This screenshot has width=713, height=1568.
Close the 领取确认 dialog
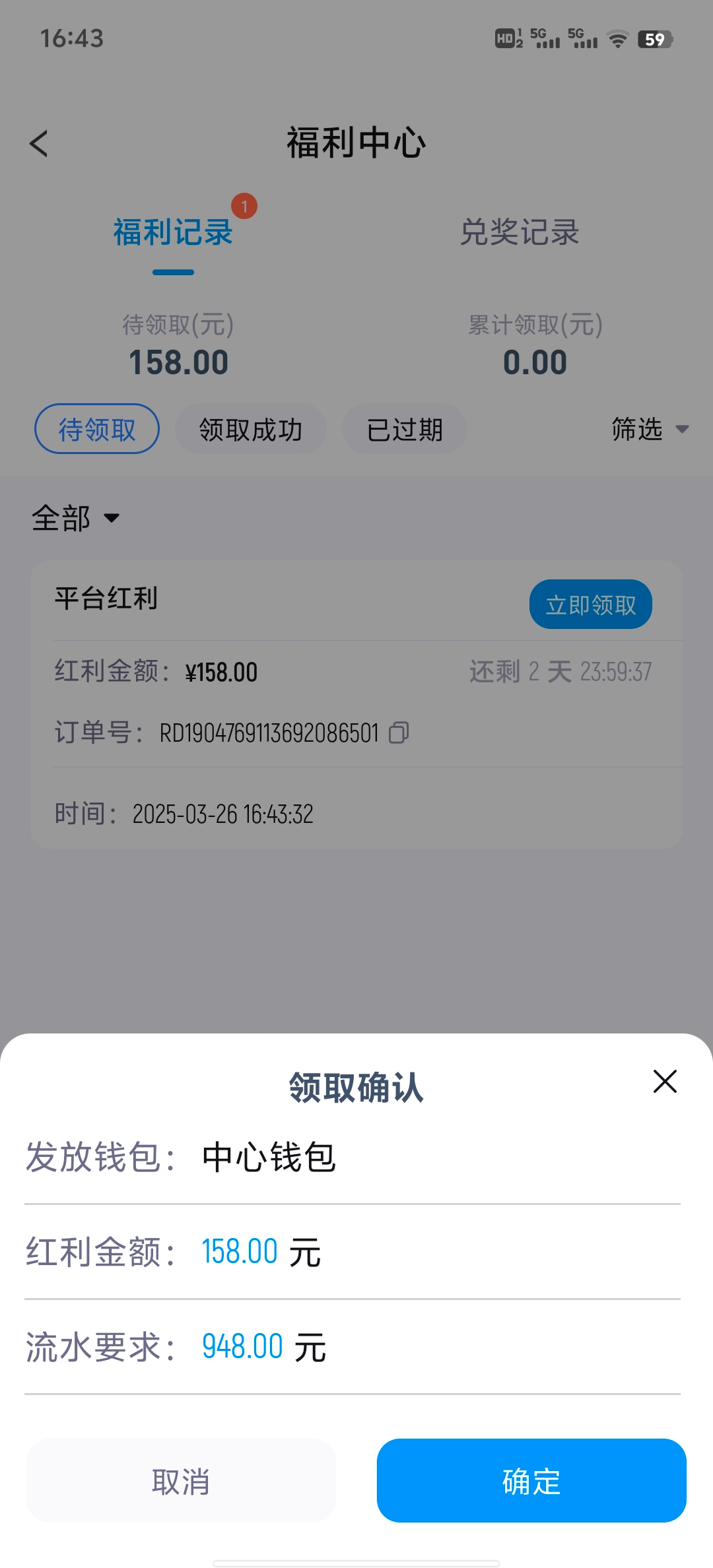(x=665, y=1082)
